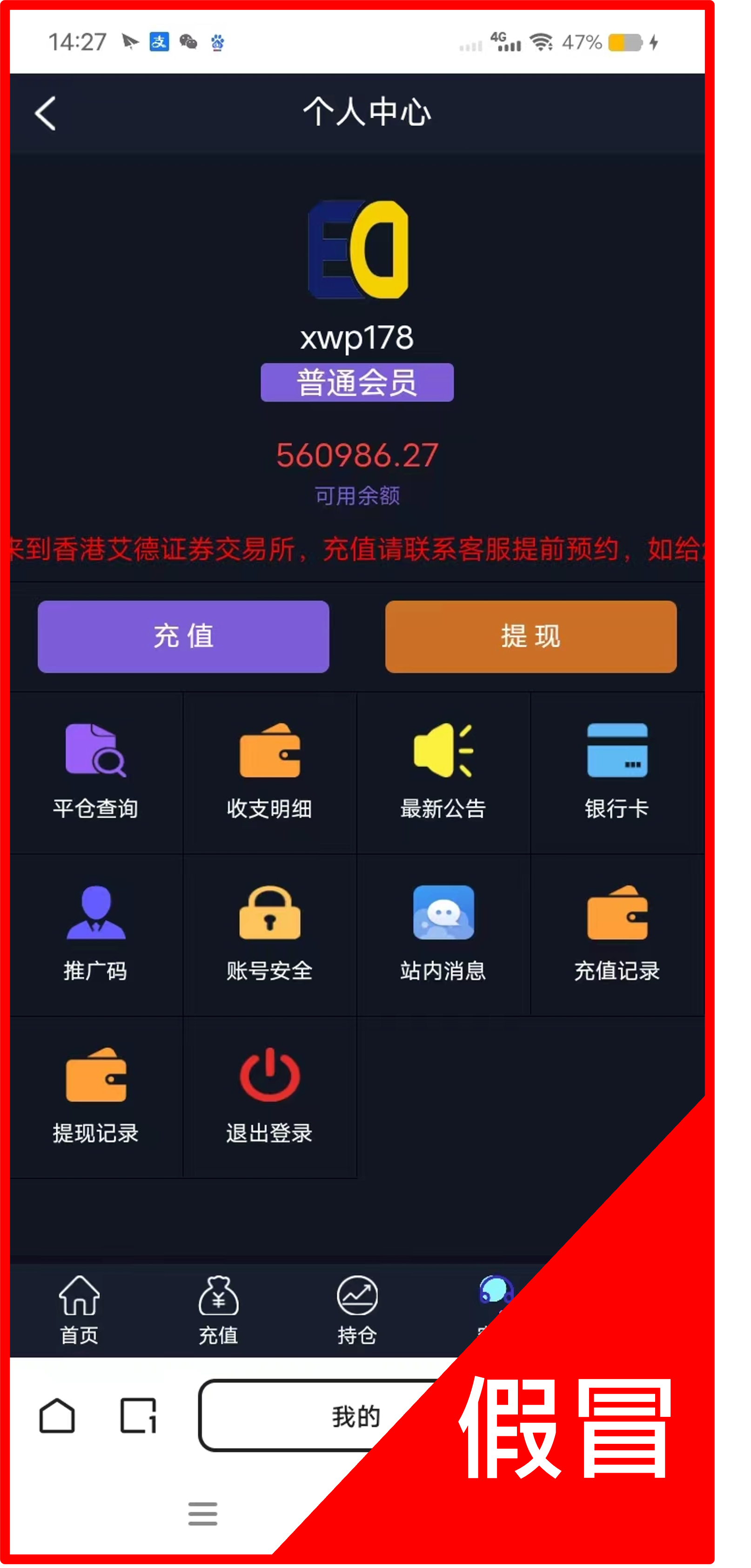View 充值记录
Image resolution: width=751 pixels, height=1568 pixels.
(617, 934)
